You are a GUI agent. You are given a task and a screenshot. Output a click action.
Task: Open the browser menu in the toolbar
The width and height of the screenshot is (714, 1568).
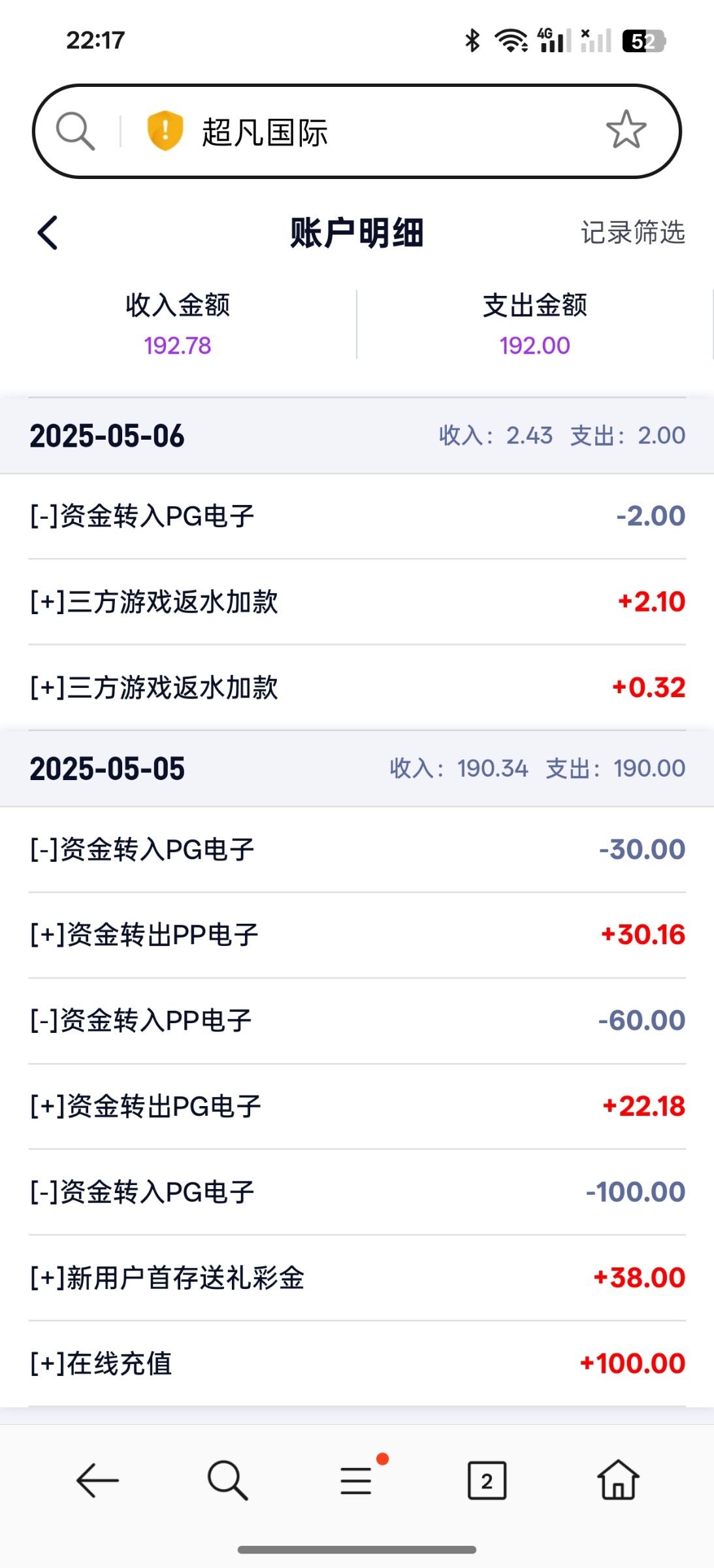pyautogui.click(x=357, y=1480)
